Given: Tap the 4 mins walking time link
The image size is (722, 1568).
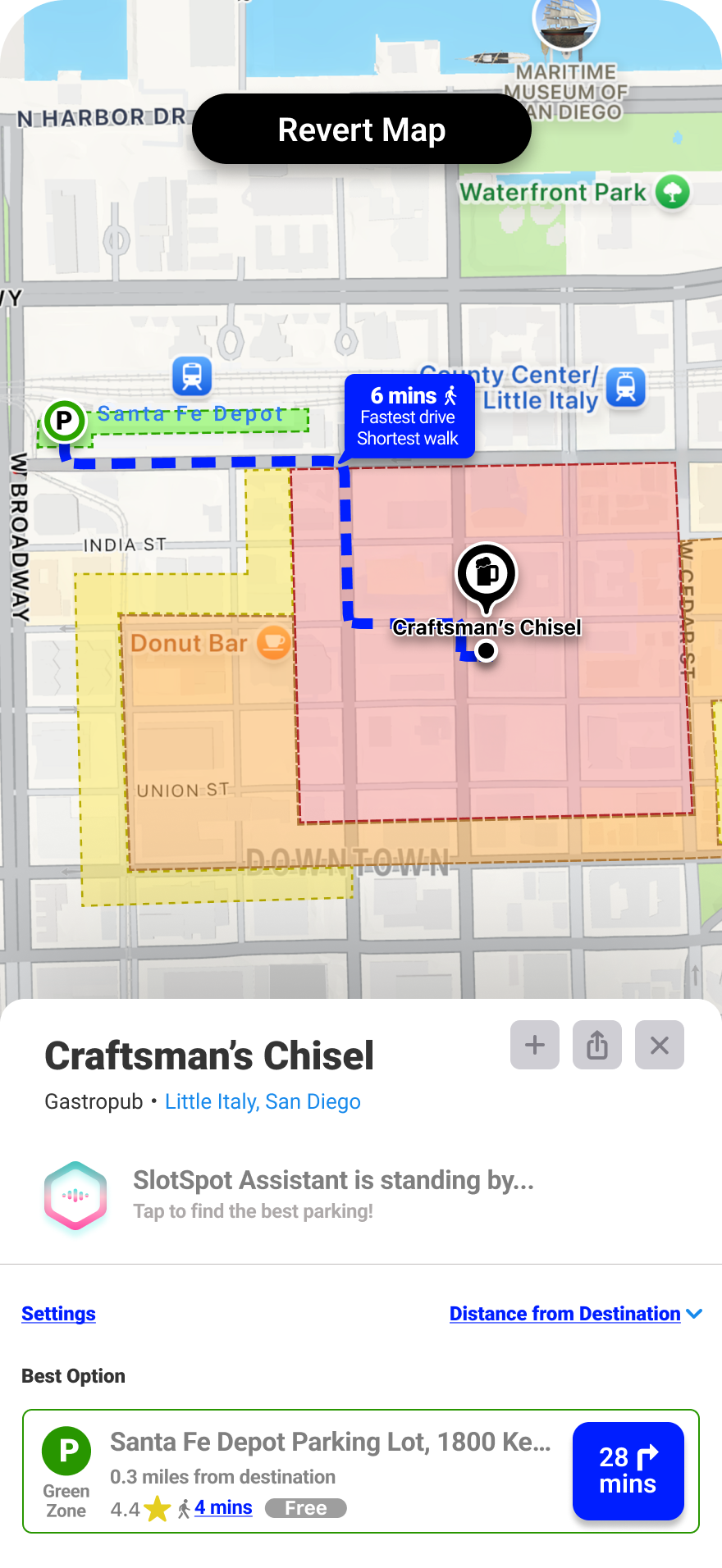Looking at the screenshot, I should [223, 1507].
